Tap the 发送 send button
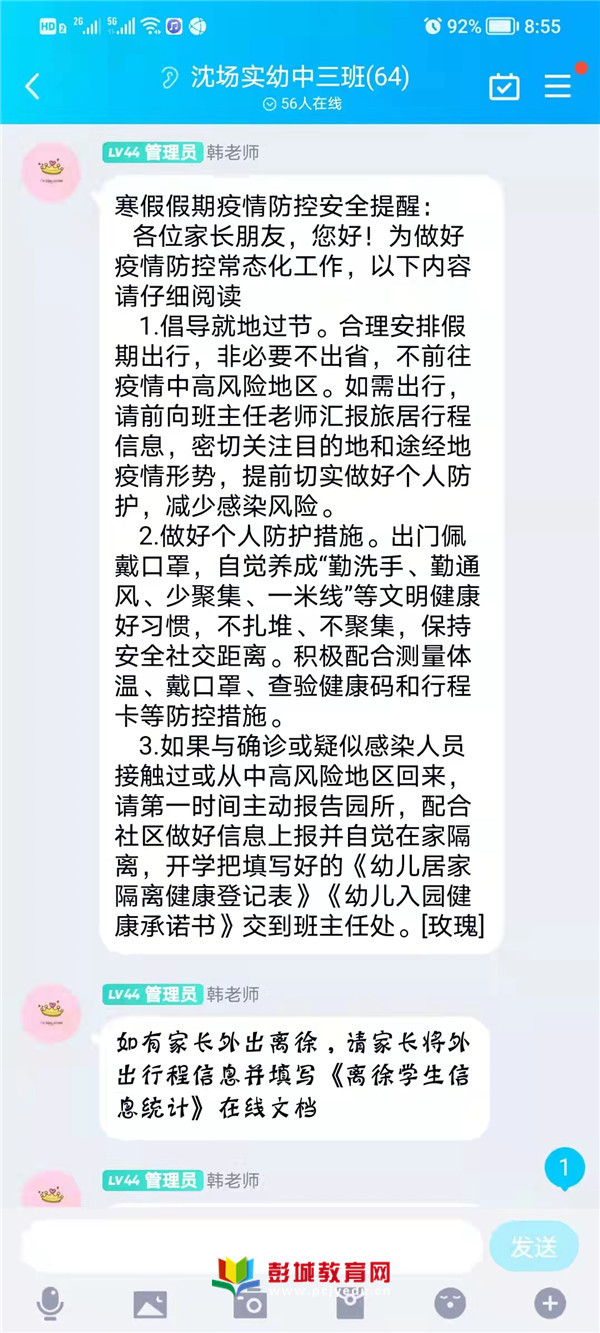This screenshot has width=600, height=1333. point(534,1246)
